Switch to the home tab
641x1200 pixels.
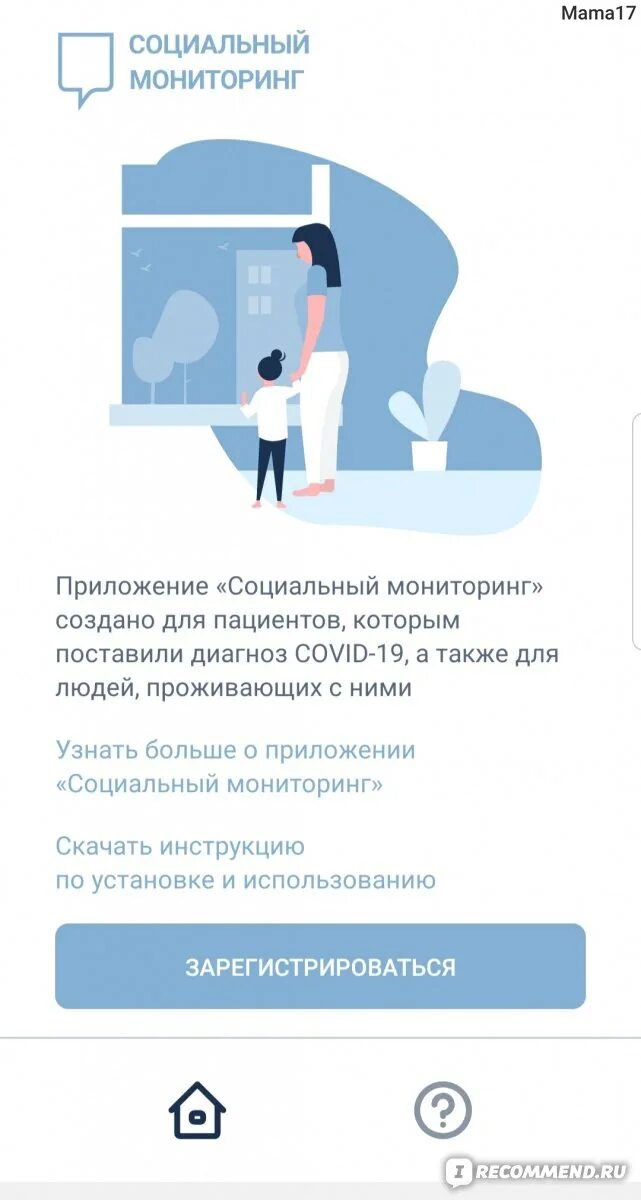197,1109
